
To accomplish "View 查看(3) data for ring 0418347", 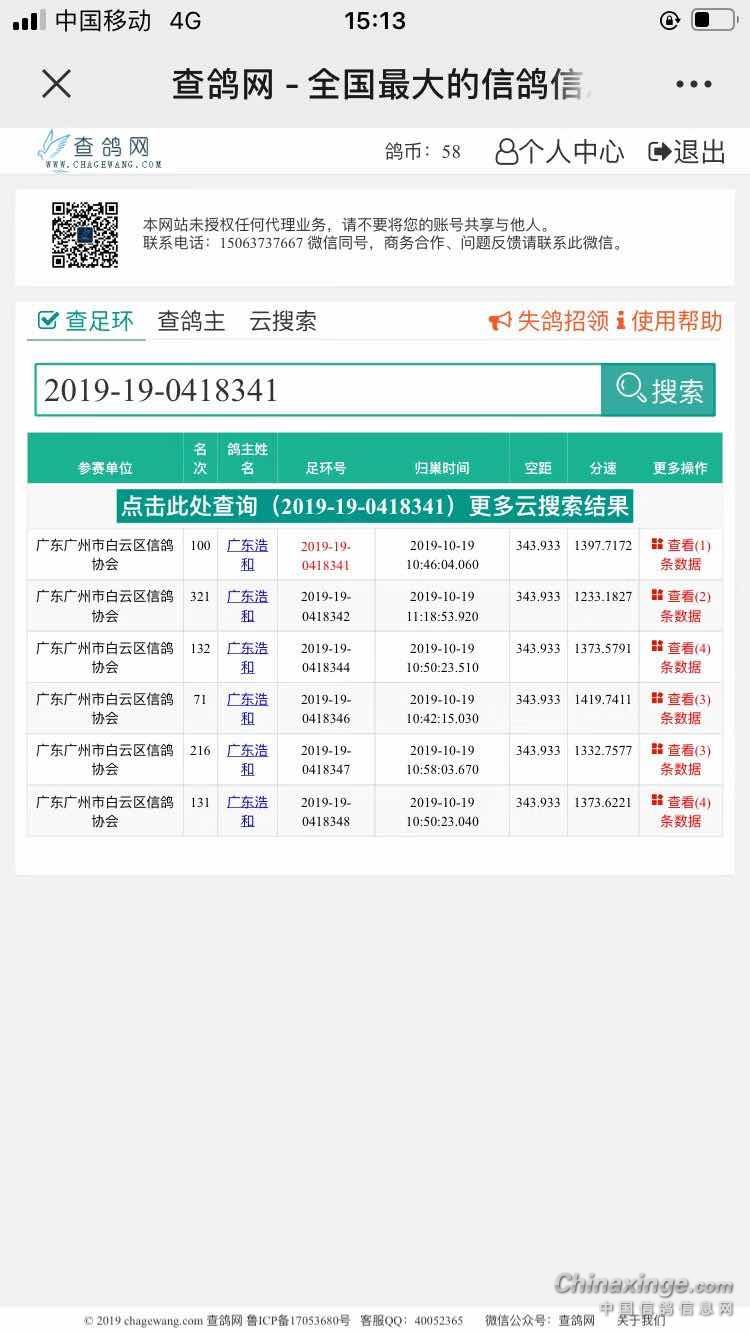I will click(681, 759).
